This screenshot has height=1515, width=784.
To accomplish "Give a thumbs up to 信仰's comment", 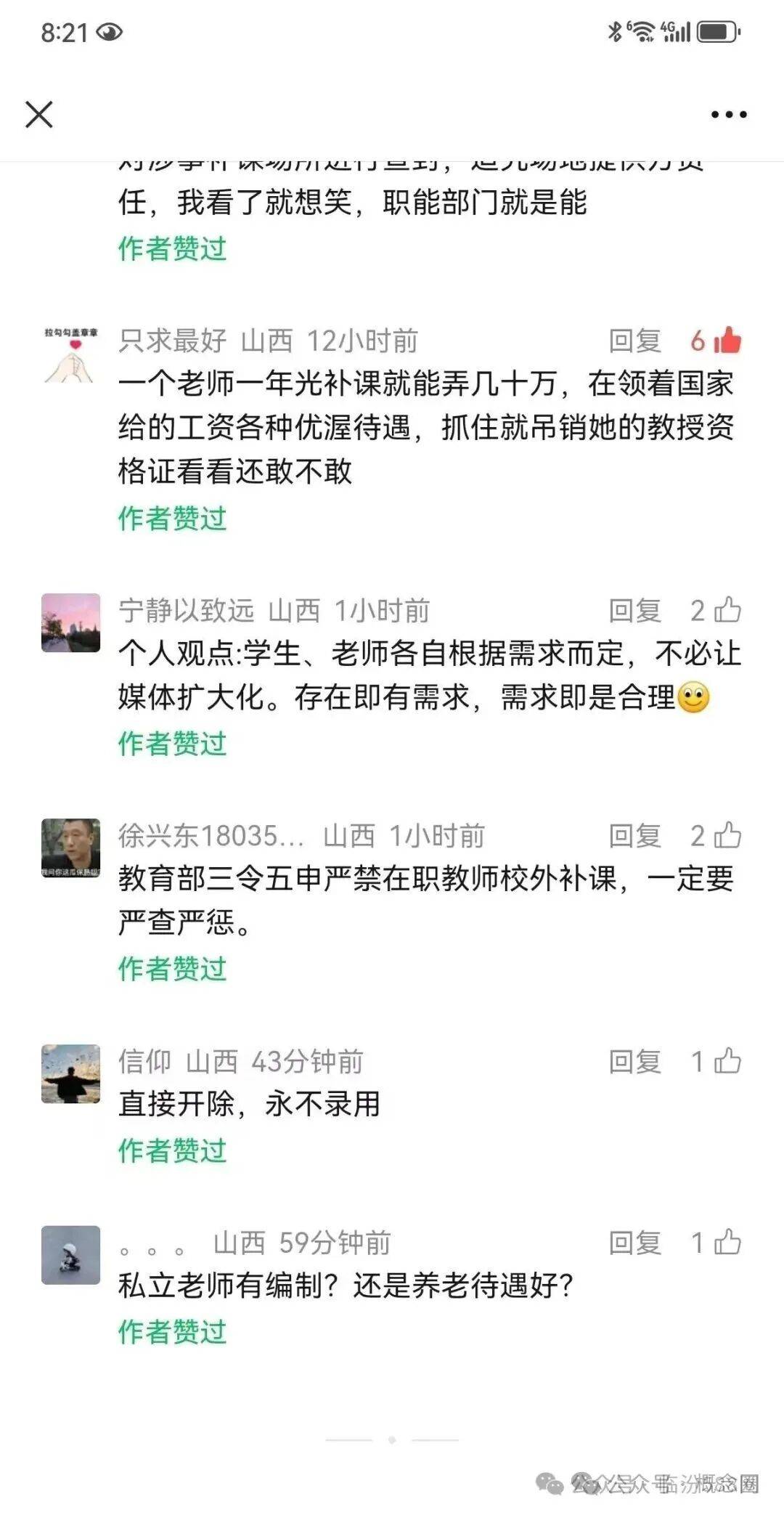I will pos(727,1062).
